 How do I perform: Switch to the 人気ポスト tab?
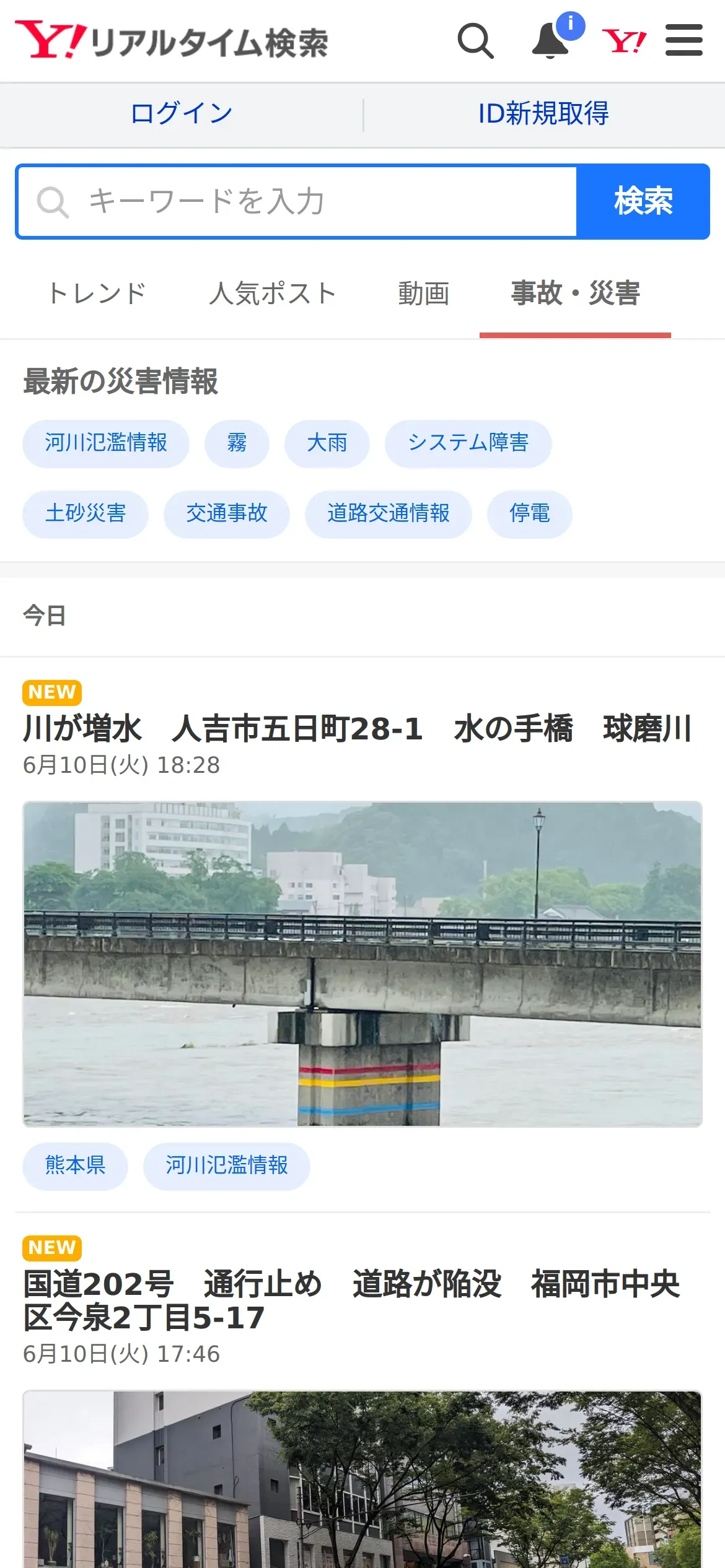pos(273,294)
